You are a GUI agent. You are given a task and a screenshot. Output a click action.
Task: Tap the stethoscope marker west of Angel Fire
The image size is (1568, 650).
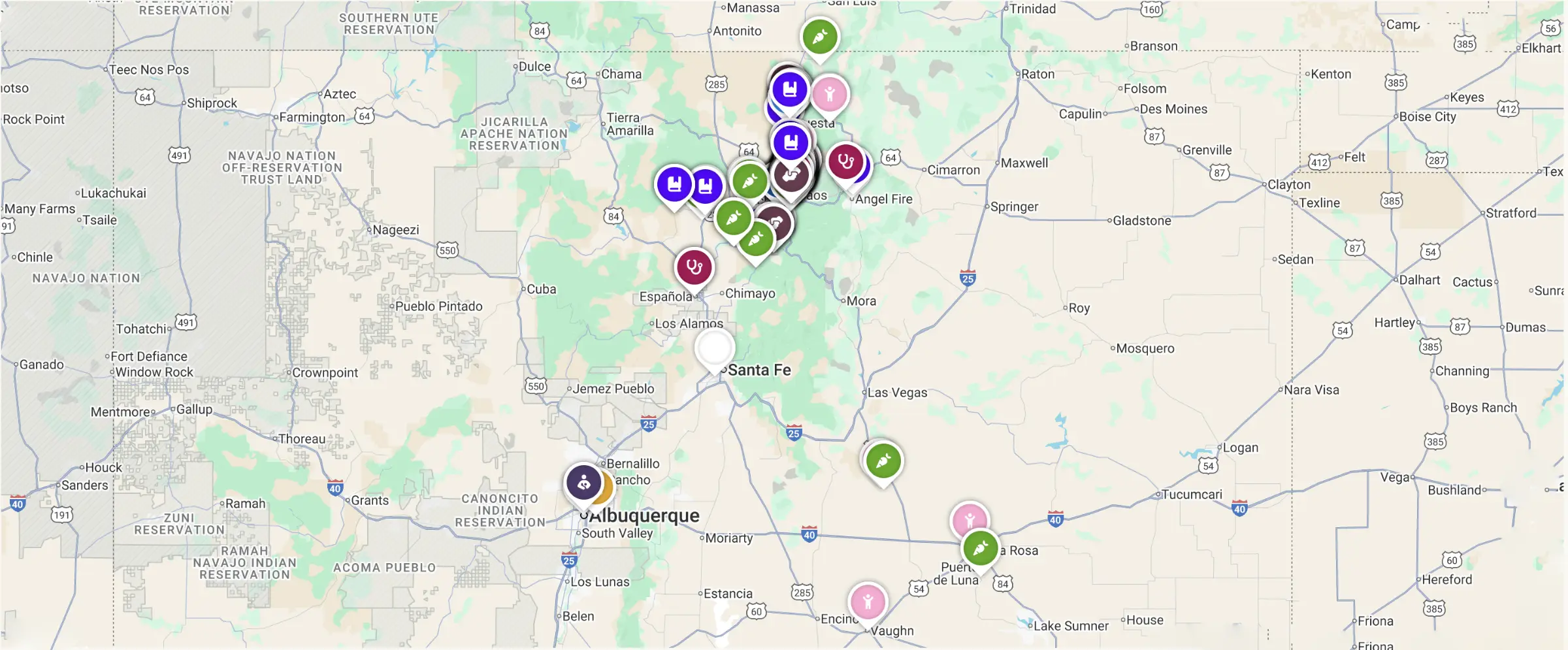pos(845,161)
